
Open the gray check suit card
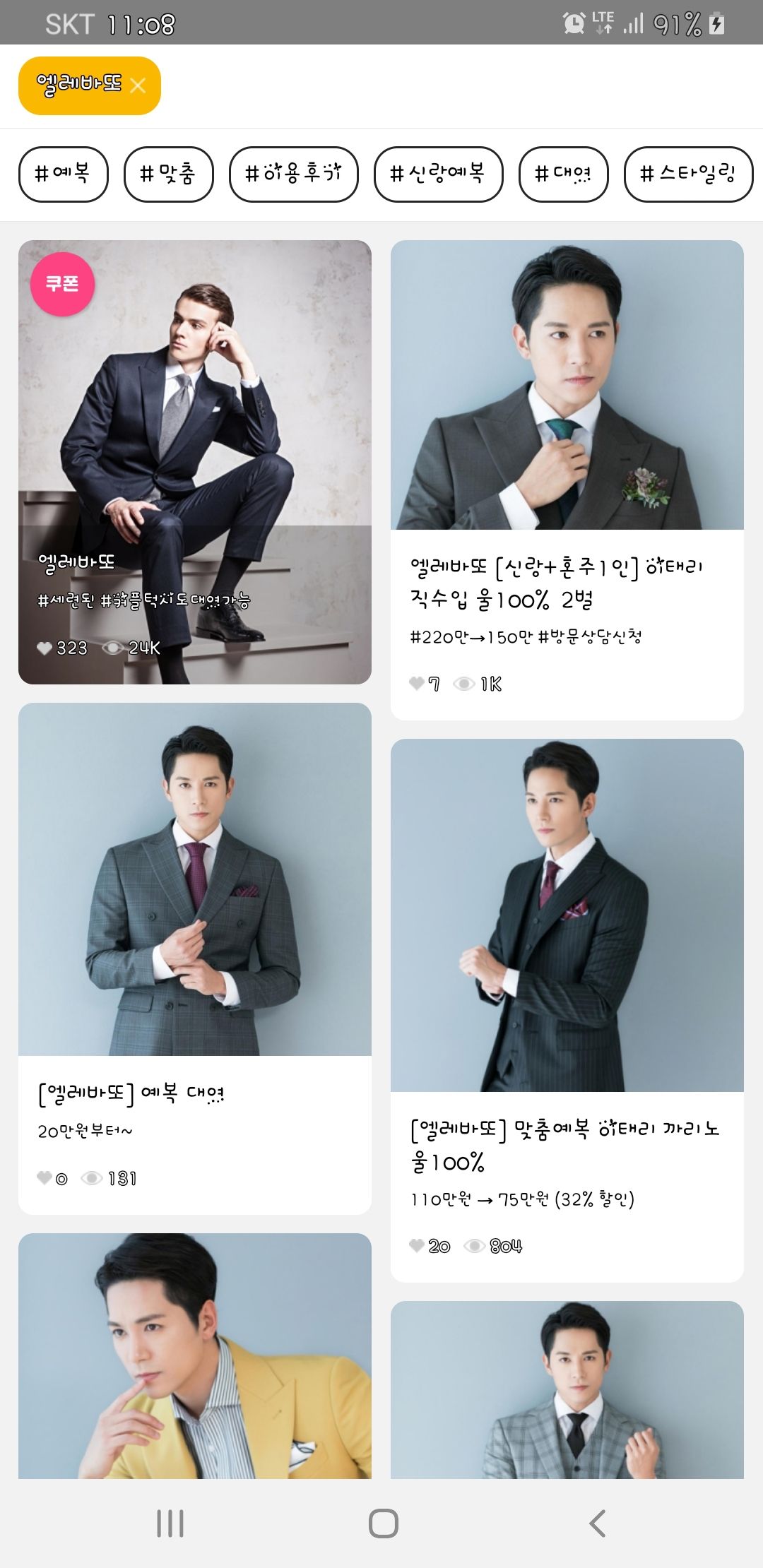[567, 1390]
